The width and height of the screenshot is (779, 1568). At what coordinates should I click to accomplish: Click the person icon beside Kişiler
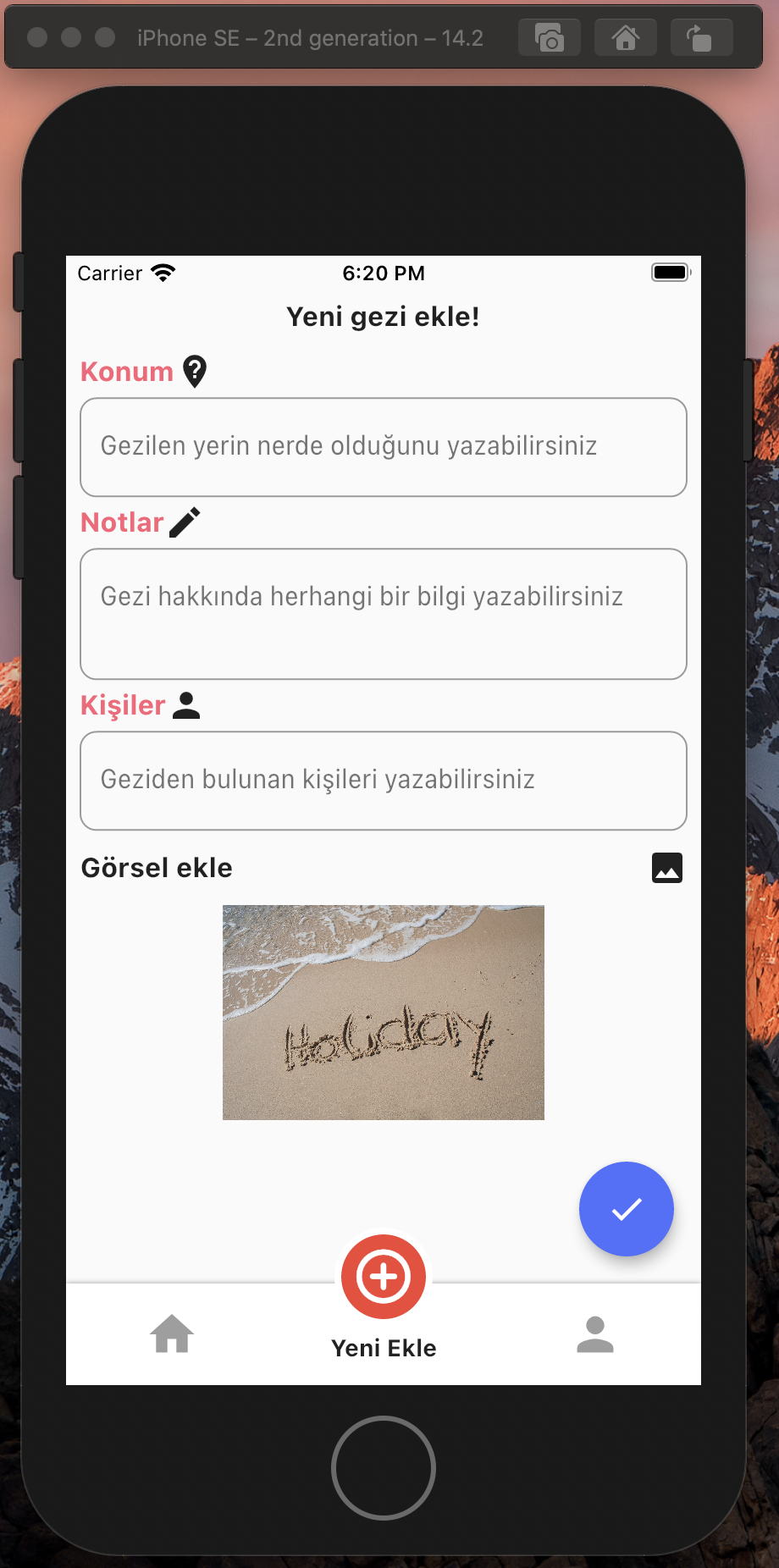[x=187, y=705]
